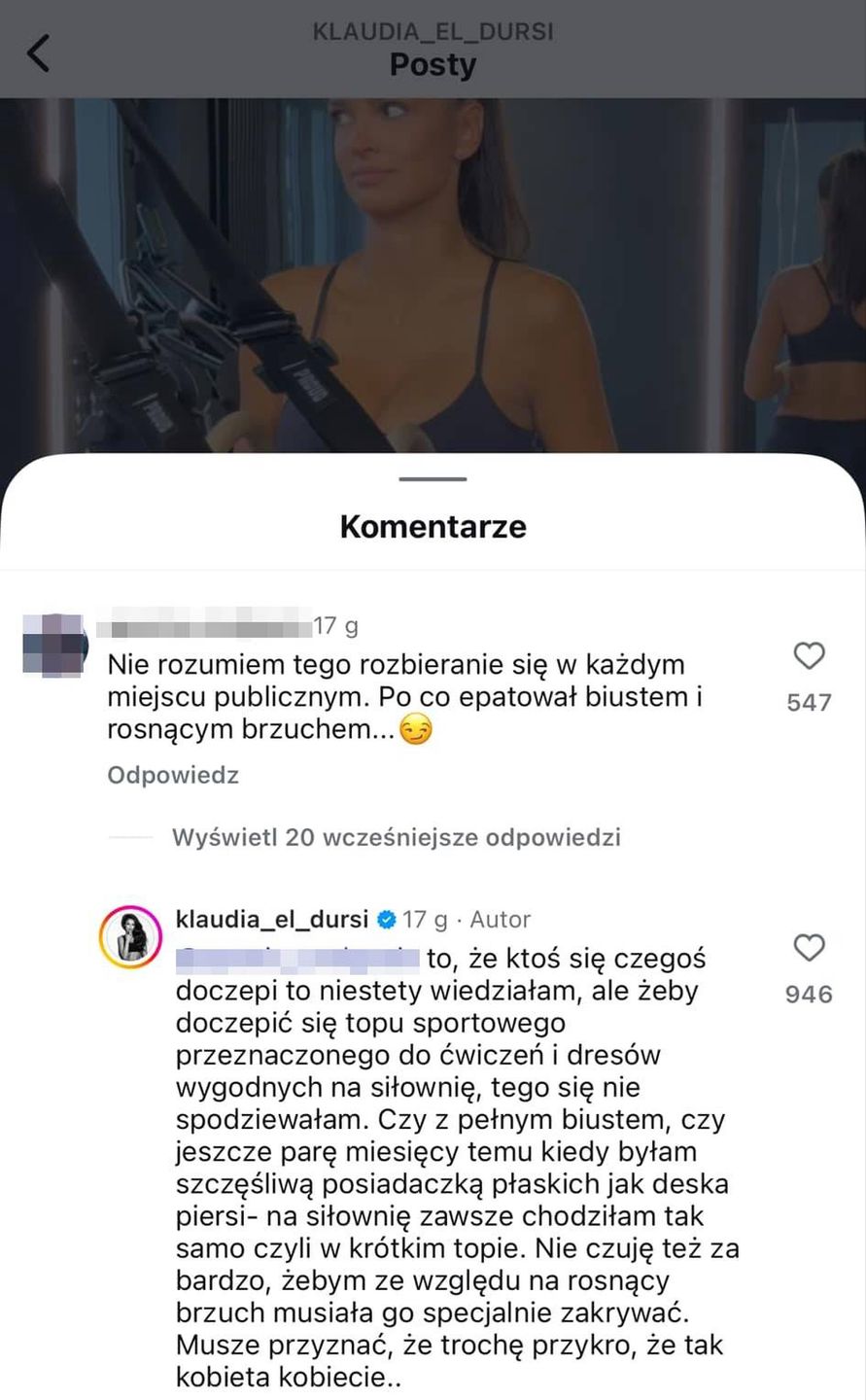
Task: Open klaudia_el_dursi's profile from her username
Action: 272,919
